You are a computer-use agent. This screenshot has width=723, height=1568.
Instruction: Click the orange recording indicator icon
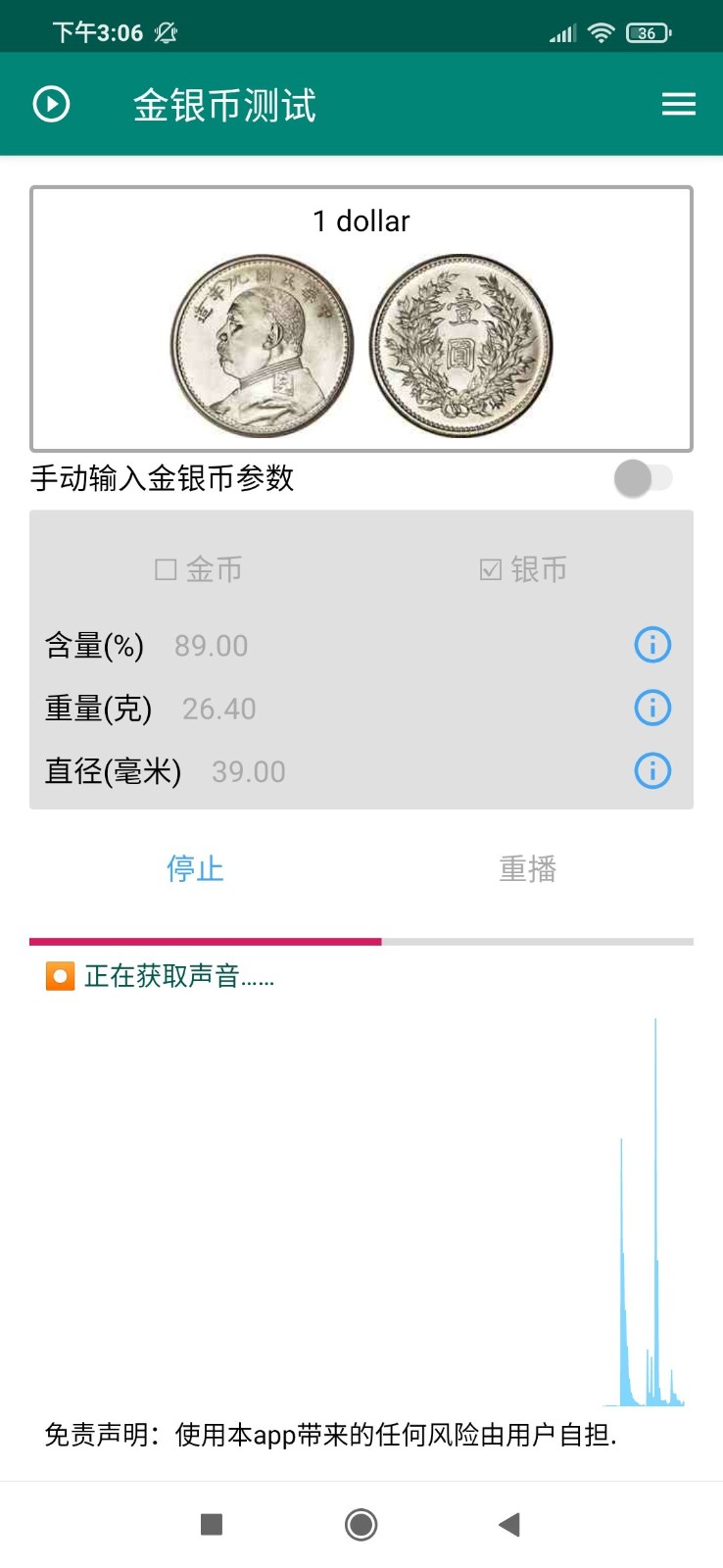59,975
